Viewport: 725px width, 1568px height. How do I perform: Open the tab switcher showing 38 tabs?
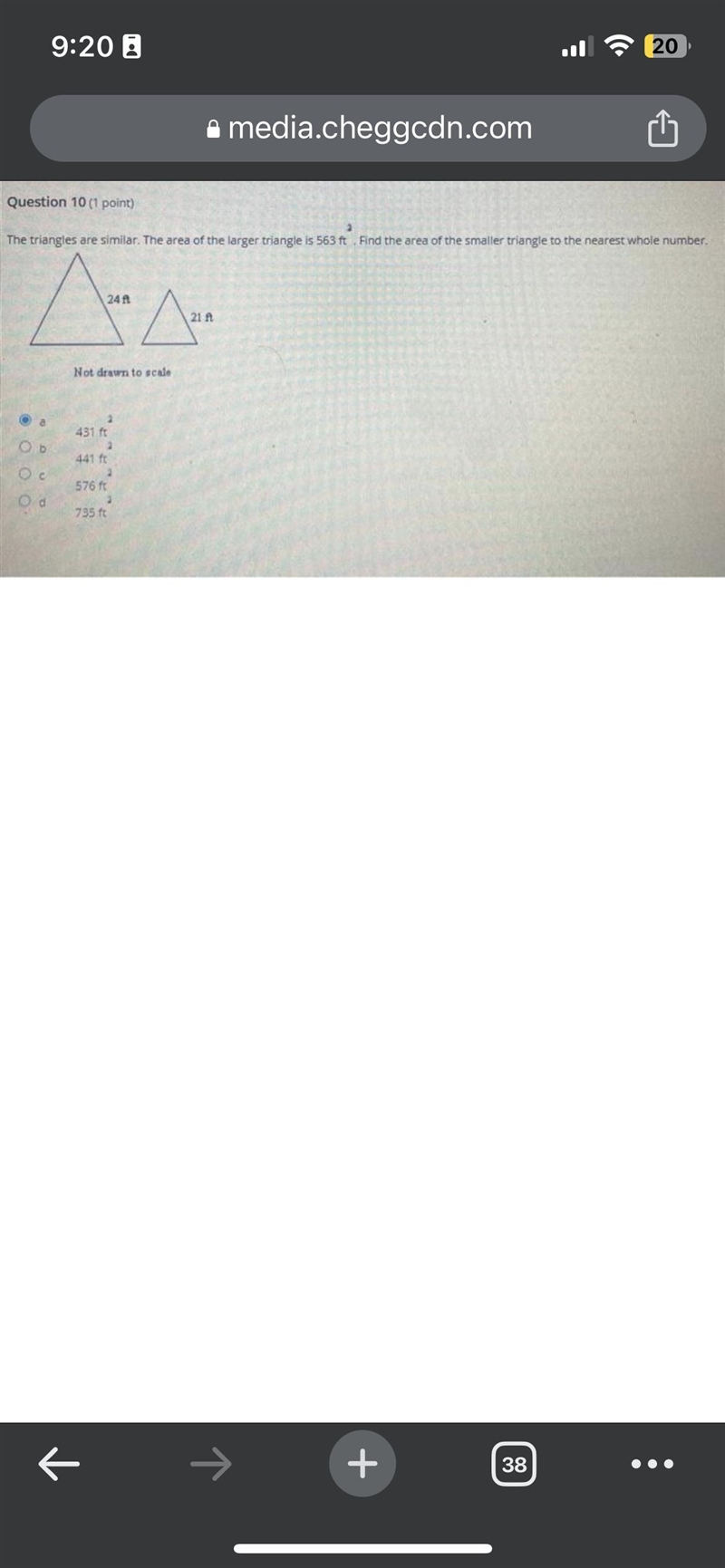514,1464
